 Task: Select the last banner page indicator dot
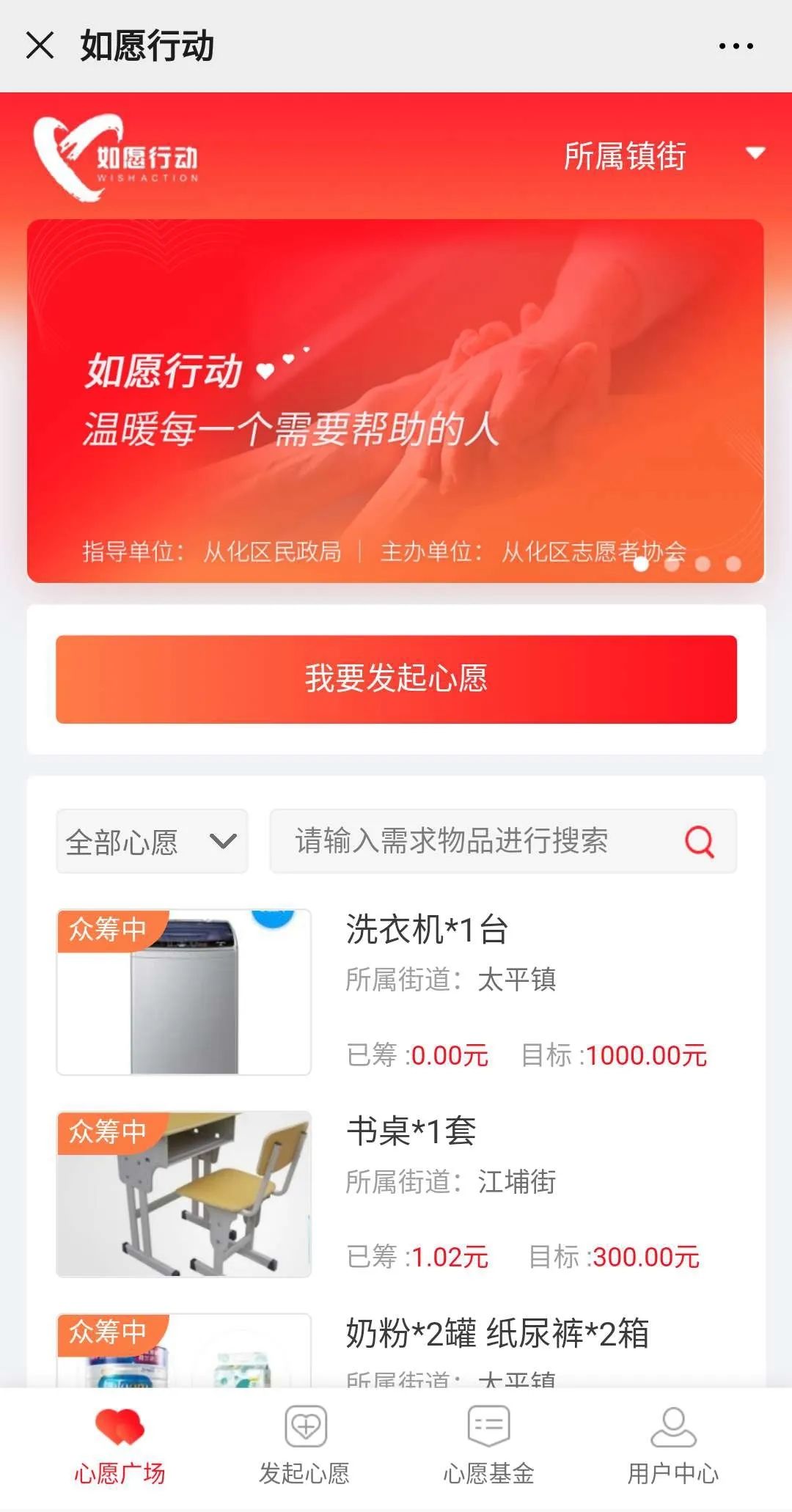tap(733, 564)
